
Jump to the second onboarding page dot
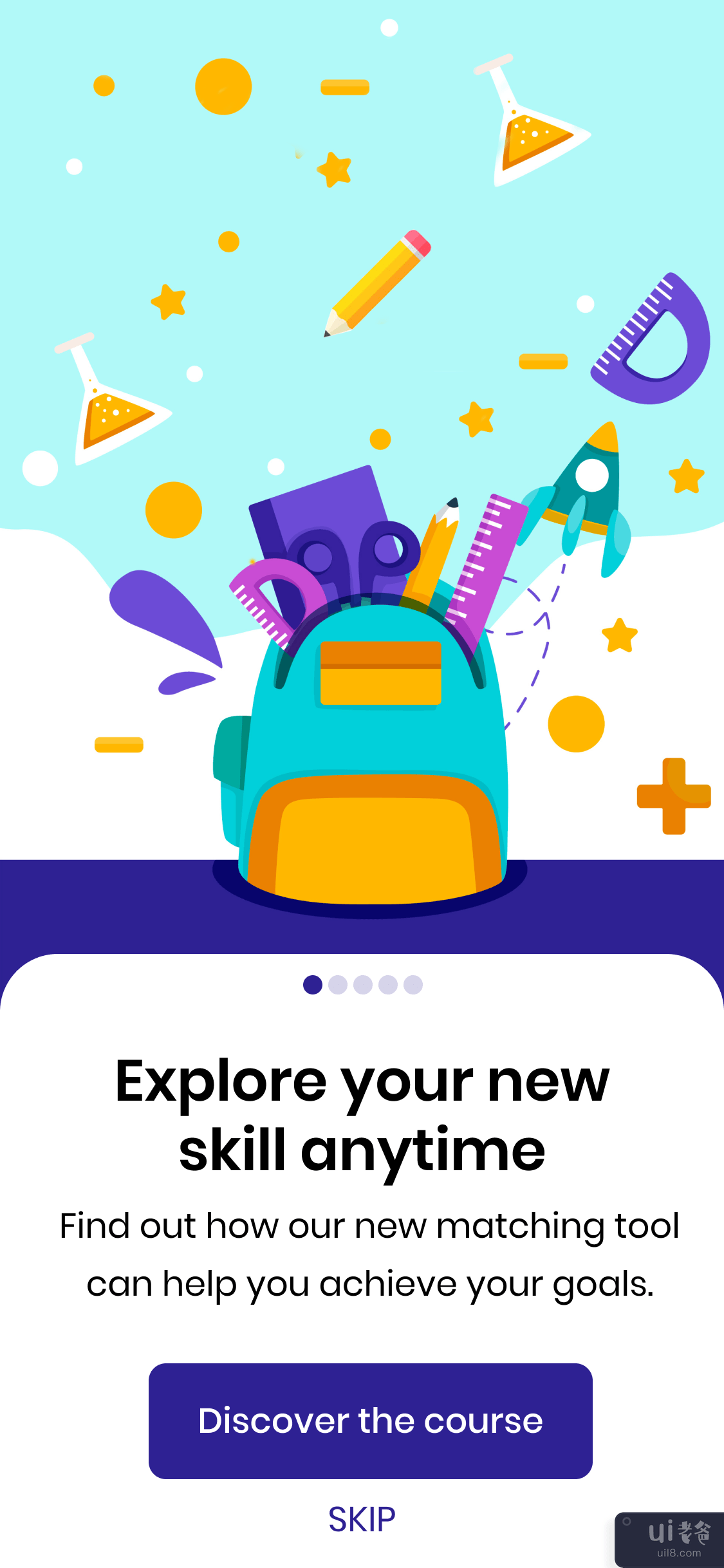click(x=338, y=985)
